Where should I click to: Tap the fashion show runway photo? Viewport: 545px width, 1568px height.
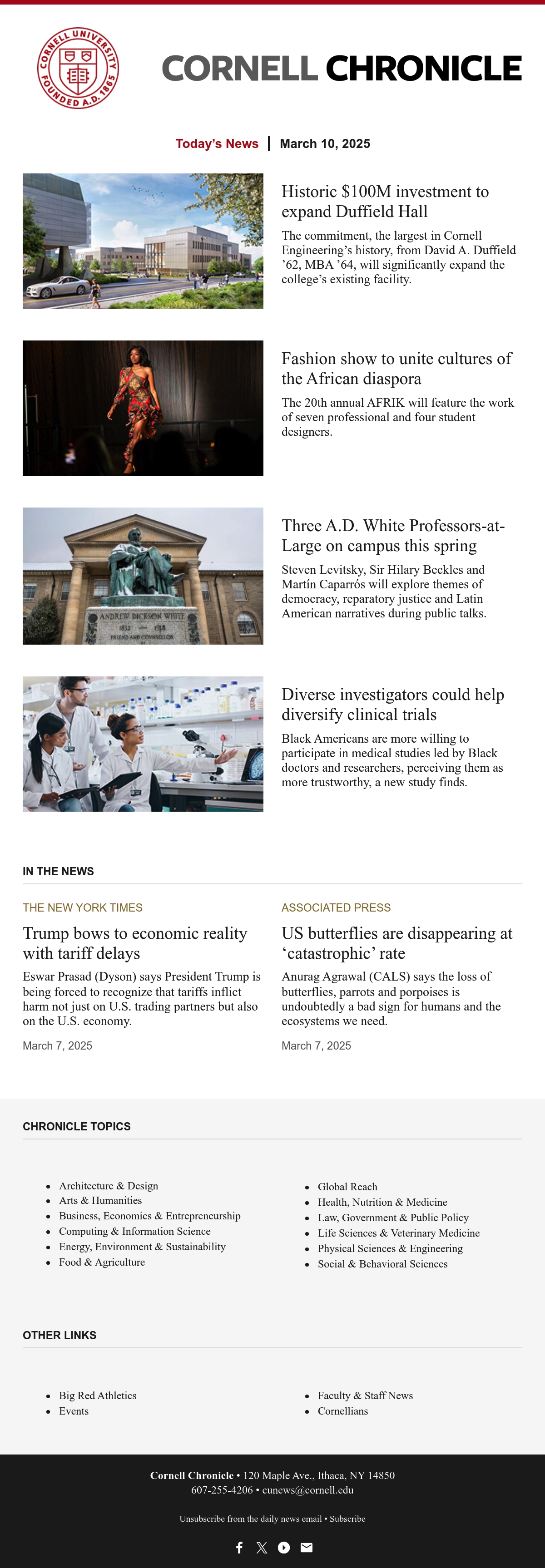(143, 408)
